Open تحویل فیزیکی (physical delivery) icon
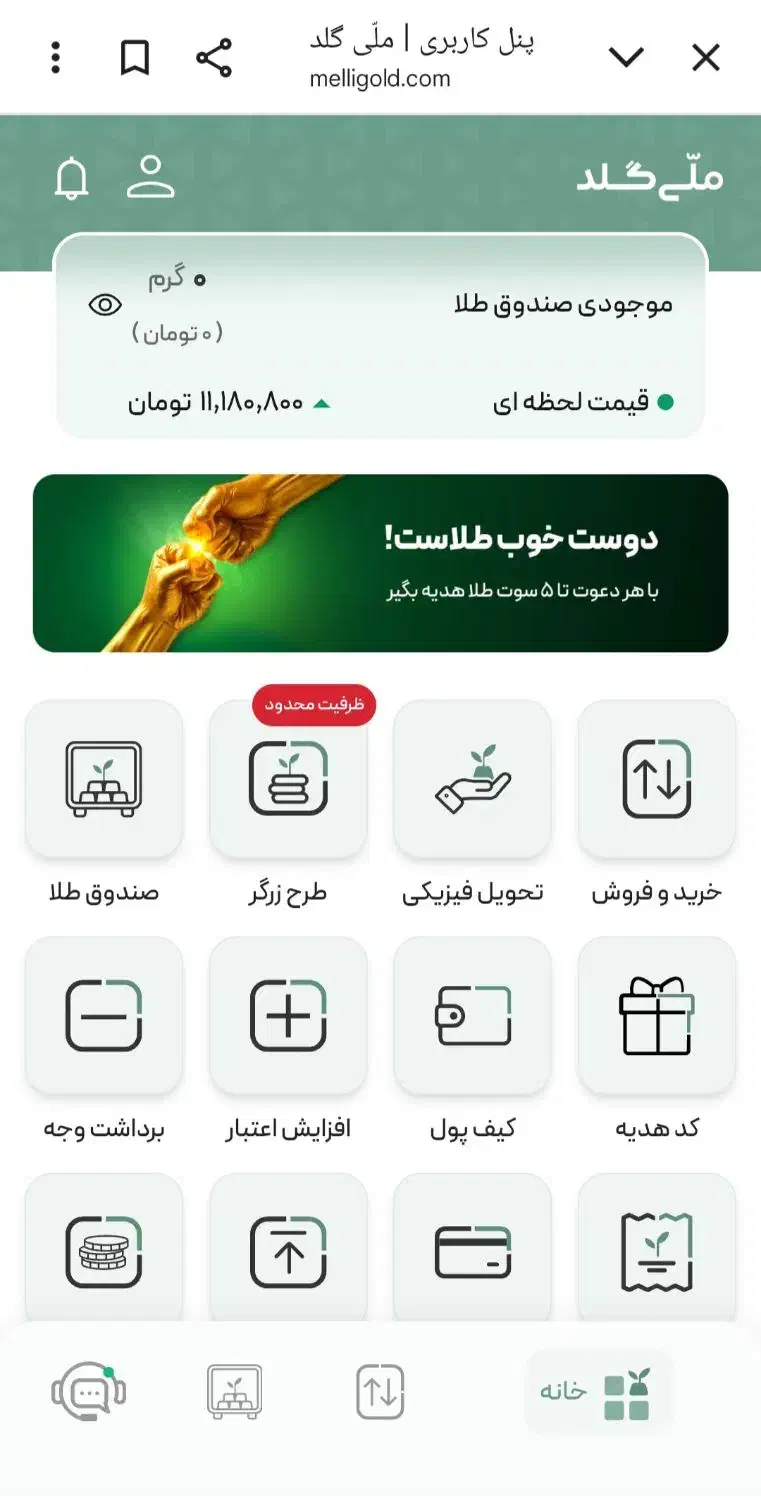The height and width of the screenshot is (1500, 761). (472, 780)
